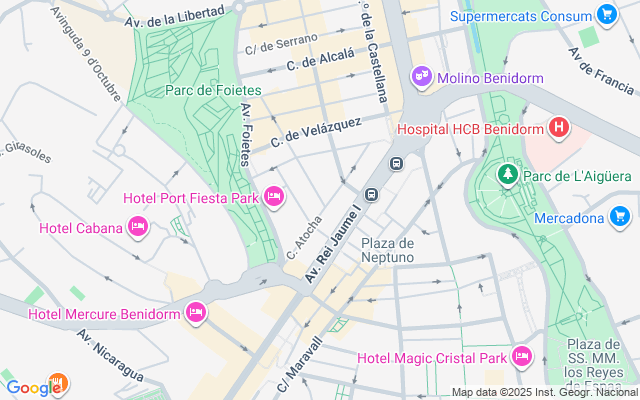Open the Parc de L'Aigüera park marker
640x400 pixels.
pyautogui.click(x=509, y=177)
